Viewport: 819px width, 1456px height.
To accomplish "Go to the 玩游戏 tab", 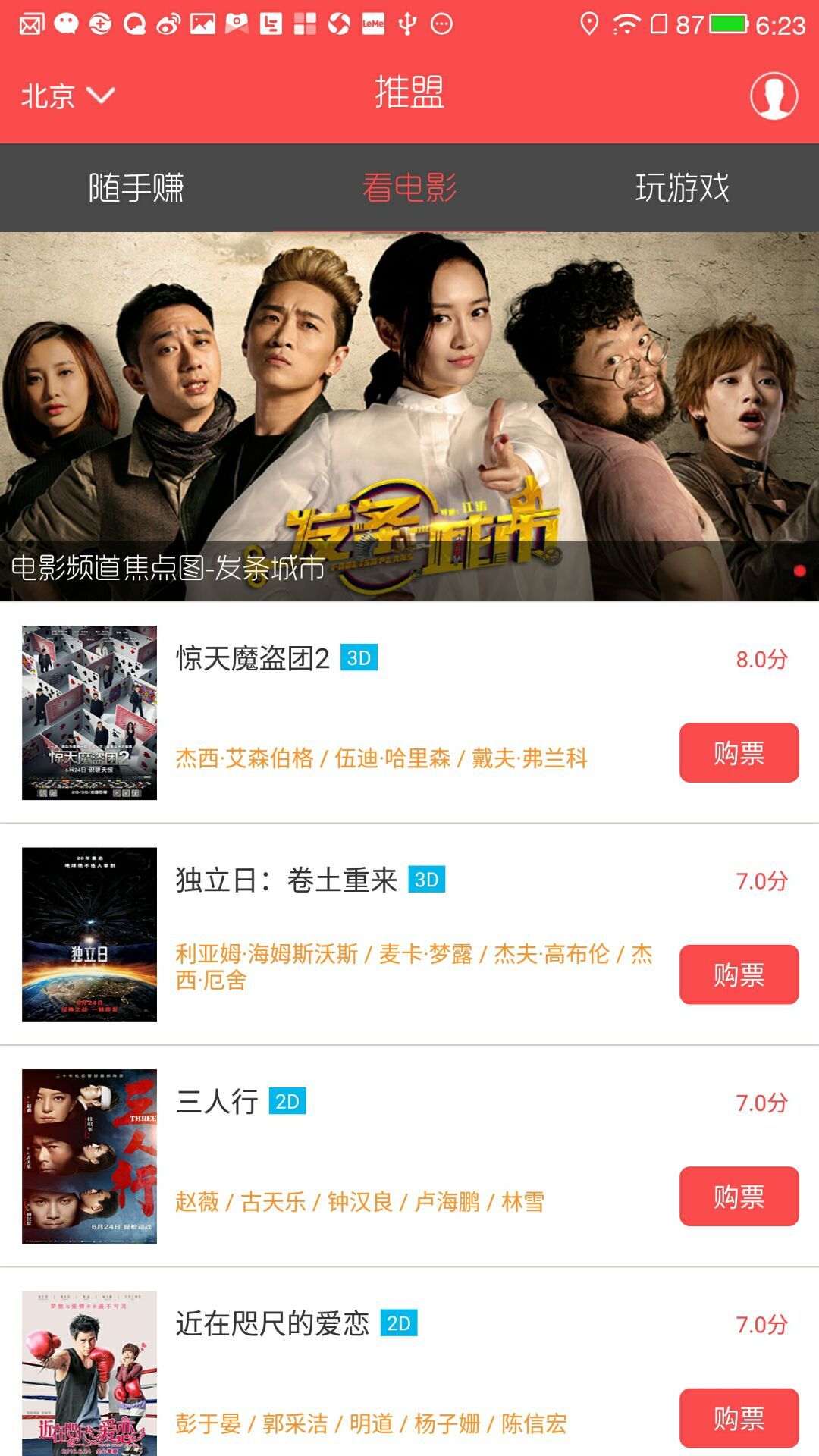I will coord(682,188).
